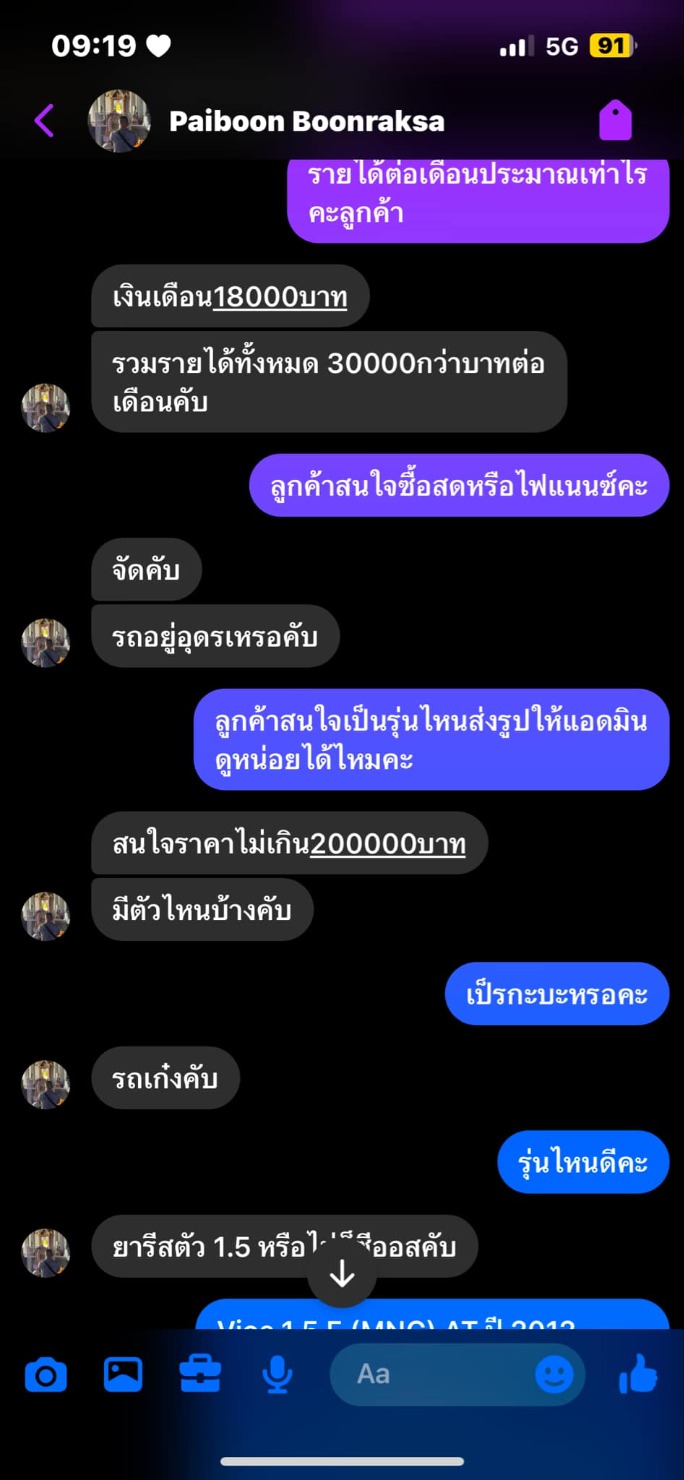Image resolution: width=684 pixels, height=1480 pixels.
Task: Go back using the purple arrow
Action: point(44,121)
